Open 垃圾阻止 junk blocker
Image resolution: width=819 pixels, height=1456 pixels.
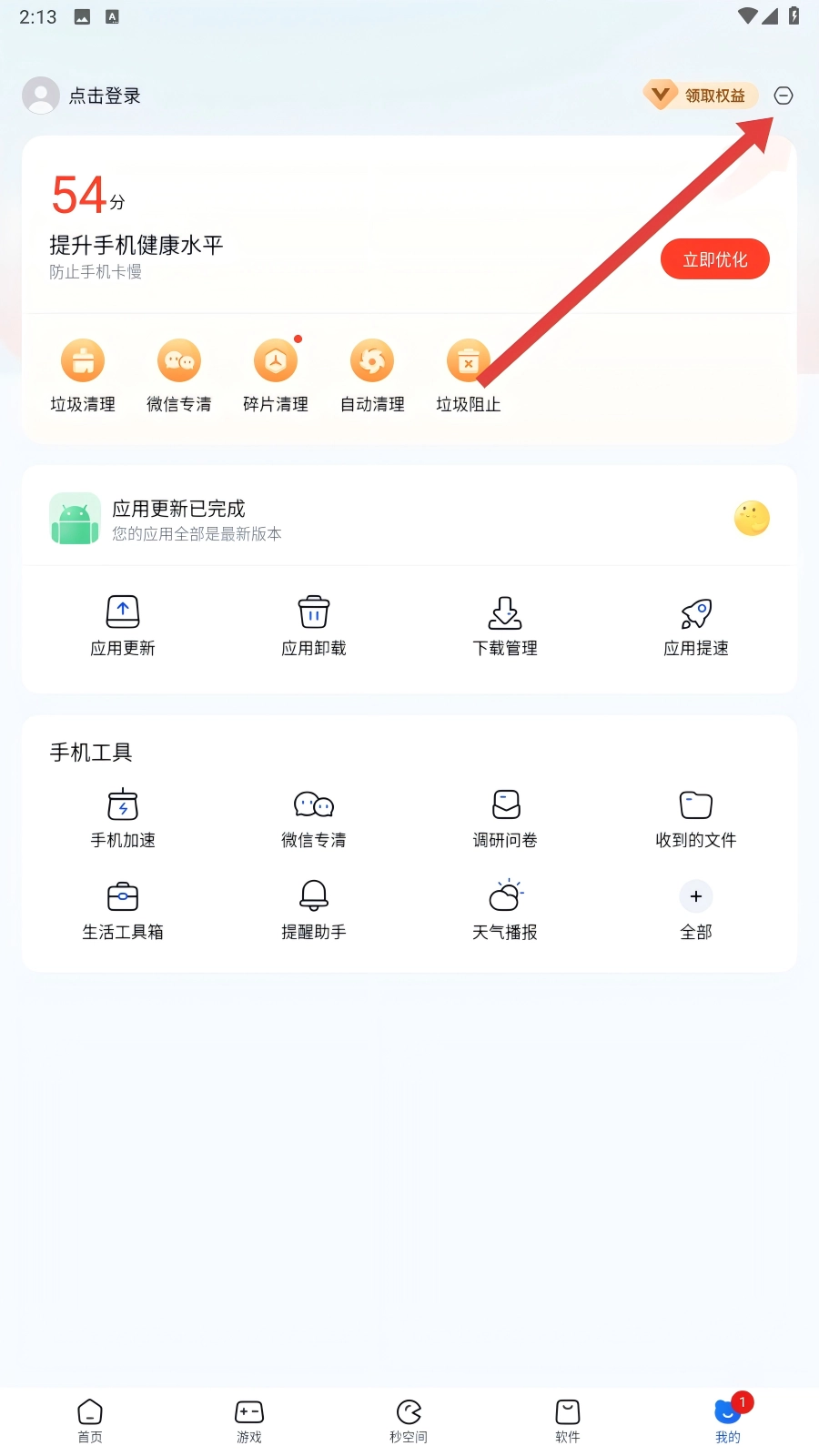click(468, 375)
